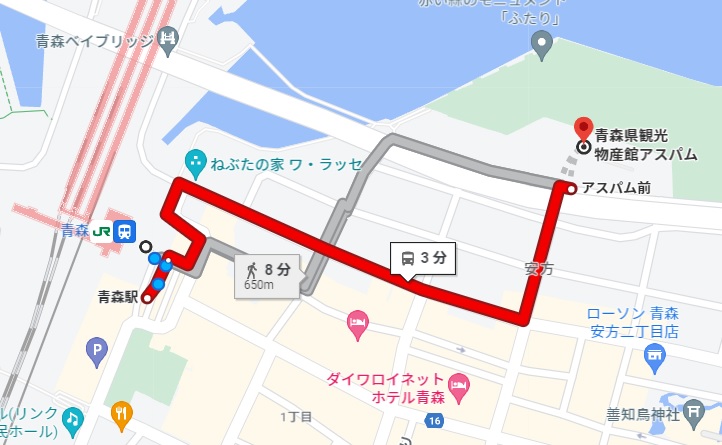Select the 3分 bus route label
This screenshot has width=722, height=445.
pyautogui.click(x=421, y=258)
